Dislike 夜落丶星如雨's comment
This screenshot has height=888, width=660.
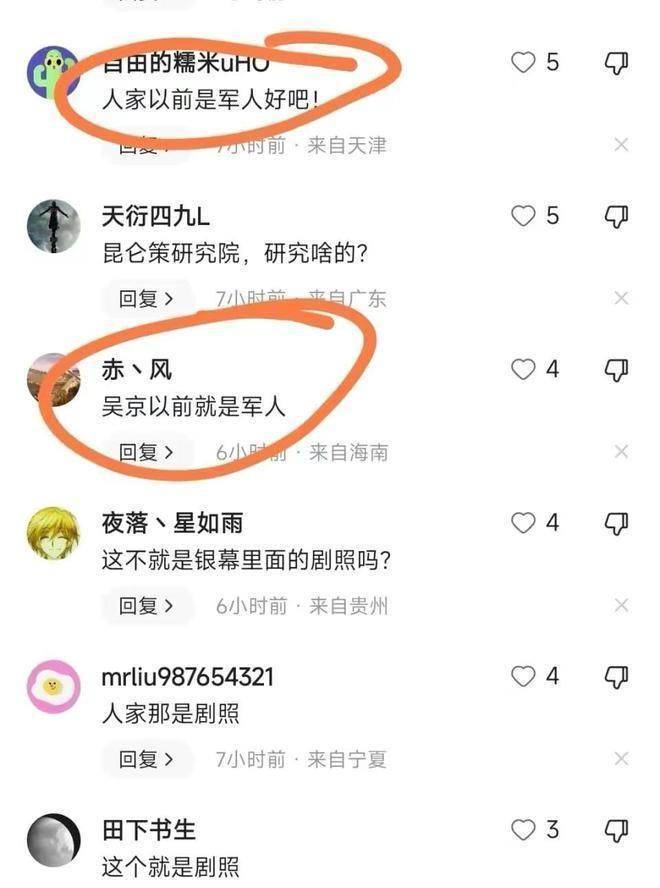click(x=617, y=523)
